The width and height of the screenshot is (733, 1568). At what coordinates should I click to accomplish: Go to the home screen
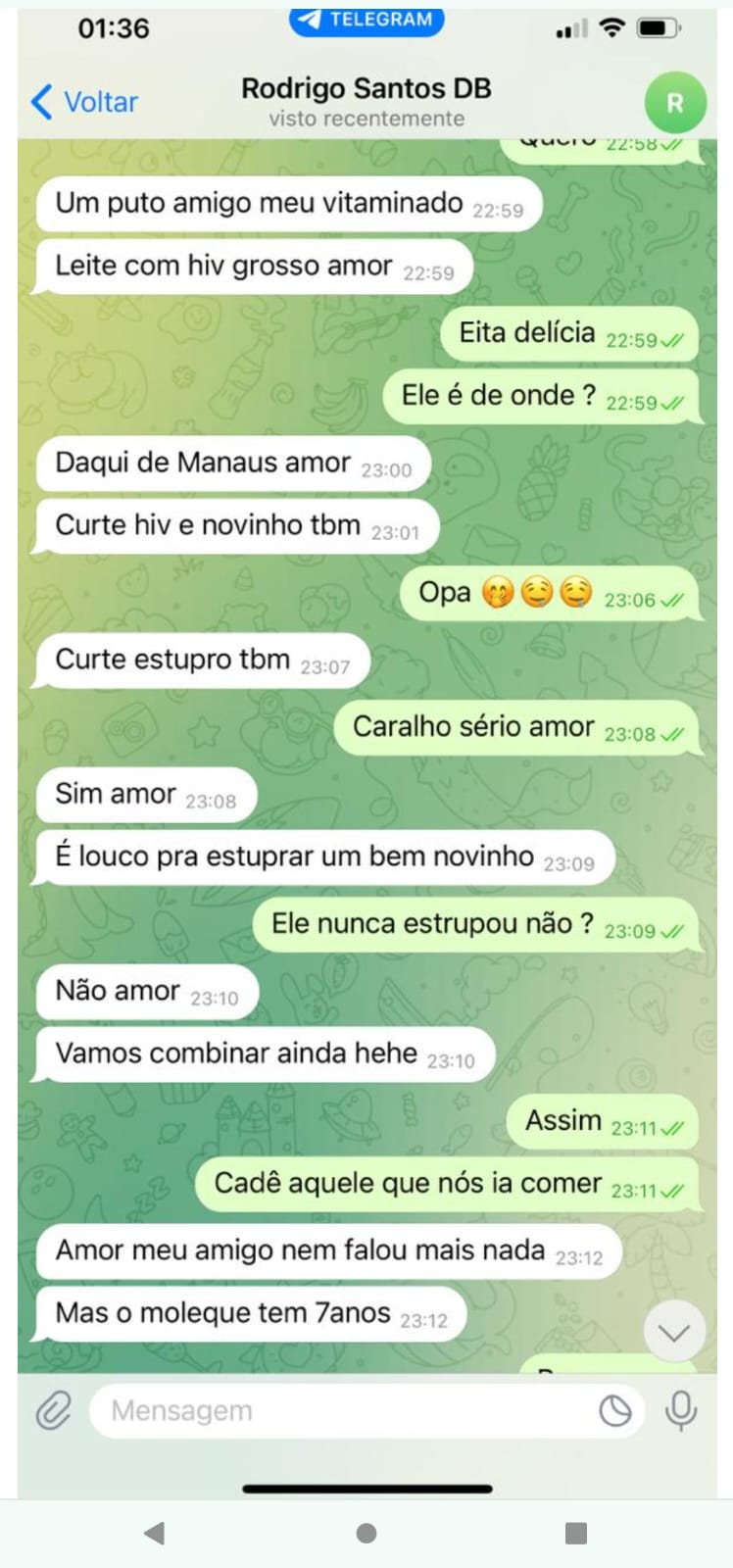coord(366,1533)
